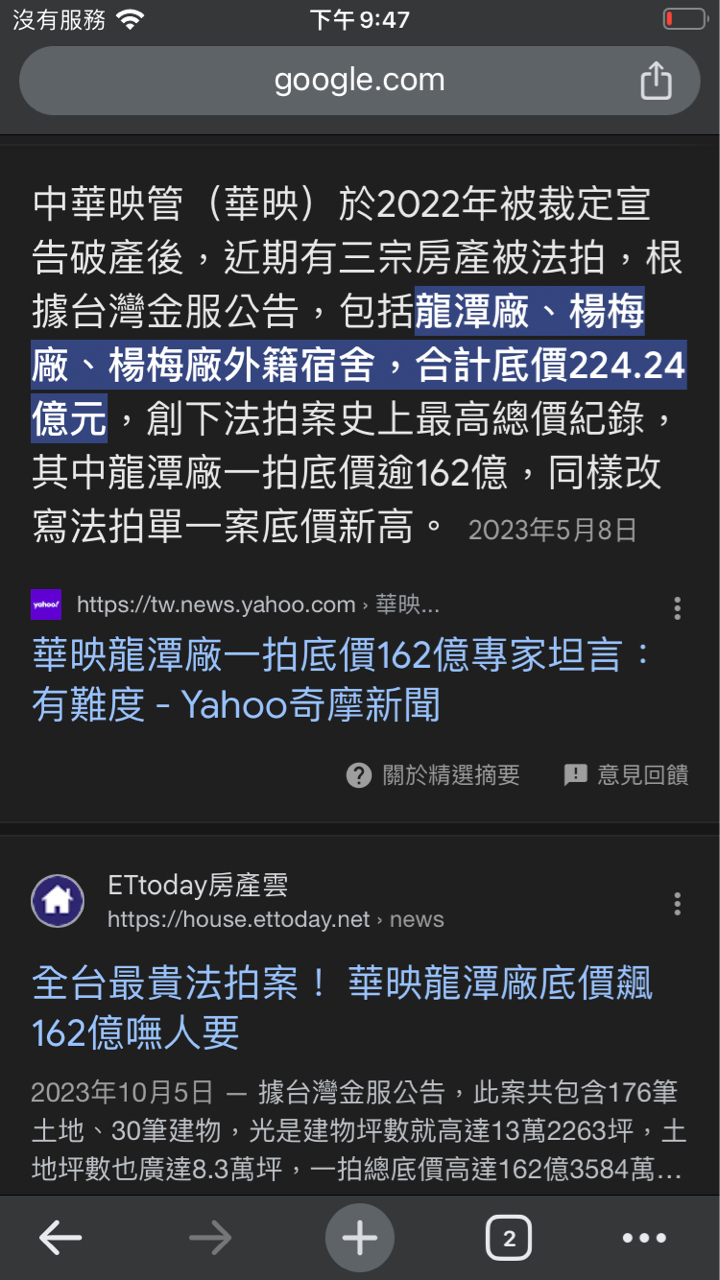Viewport: 720px width, 1280px height.
Task: Tap the Yahoo favicon on the featured snippet
Action: point(44,604)
